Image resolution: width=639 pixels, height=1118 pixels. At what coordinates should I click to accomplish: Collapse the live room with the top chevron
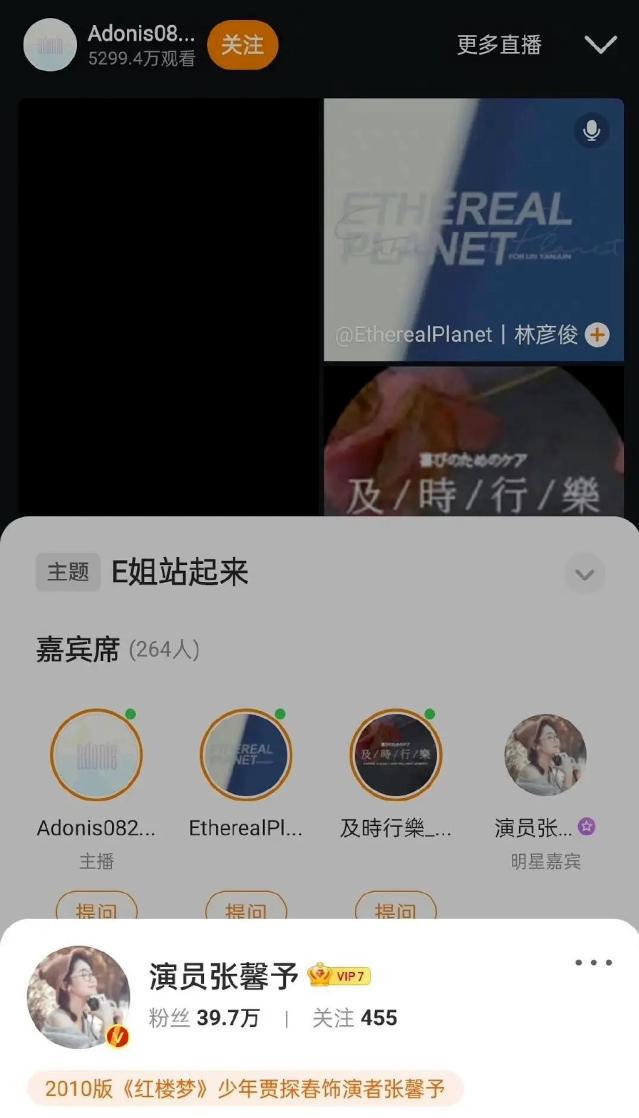(x=600, y=45)
